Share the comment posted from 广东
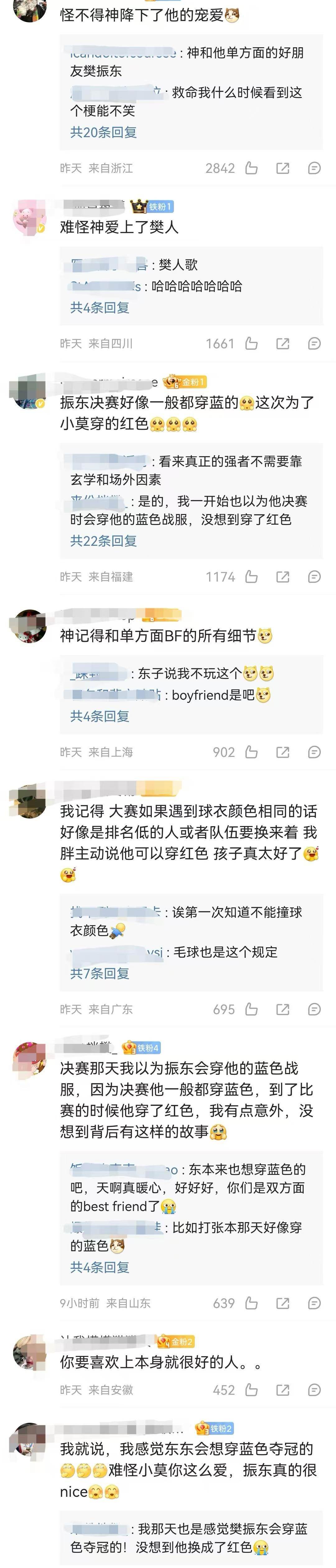This screenshot has height=1568, width=336. point(283,1010)
